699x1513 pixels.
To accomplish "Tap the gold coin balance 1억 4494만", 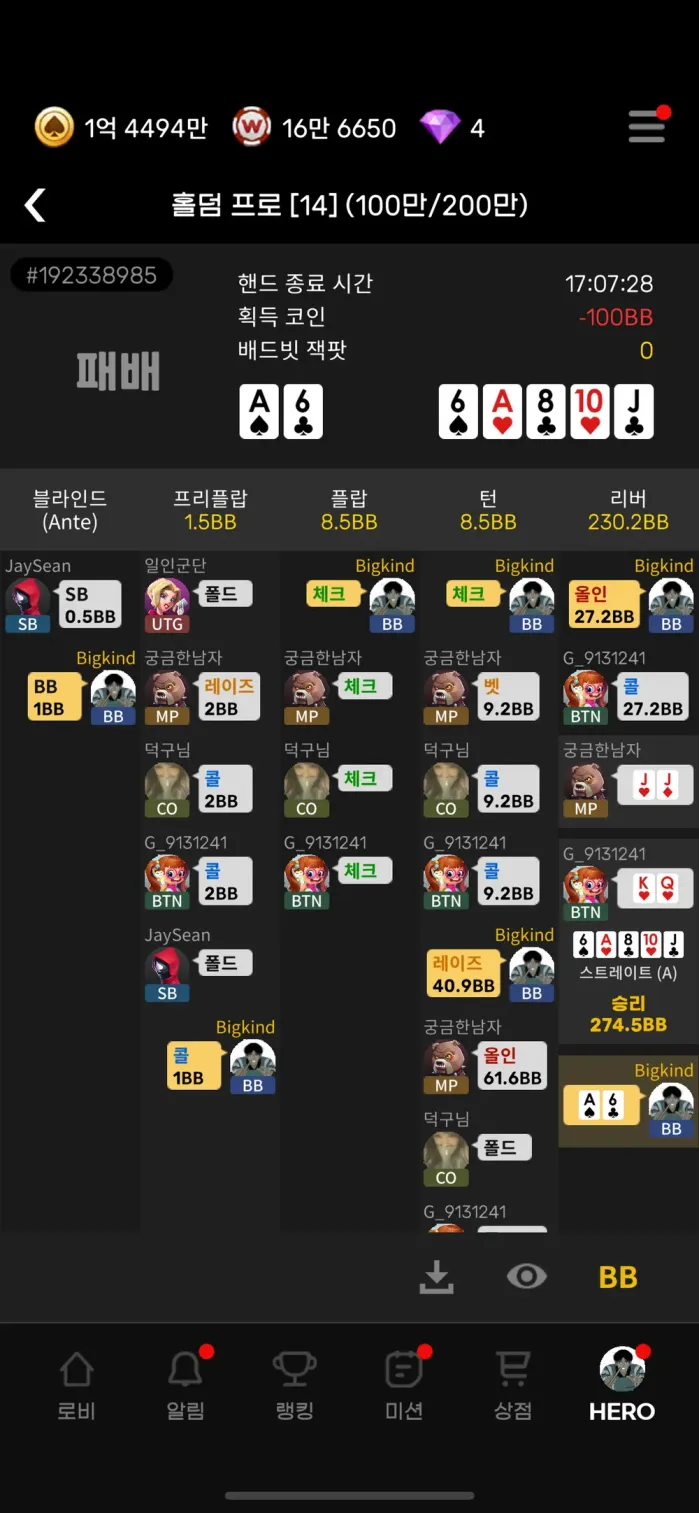I will [x=121, y=128].
